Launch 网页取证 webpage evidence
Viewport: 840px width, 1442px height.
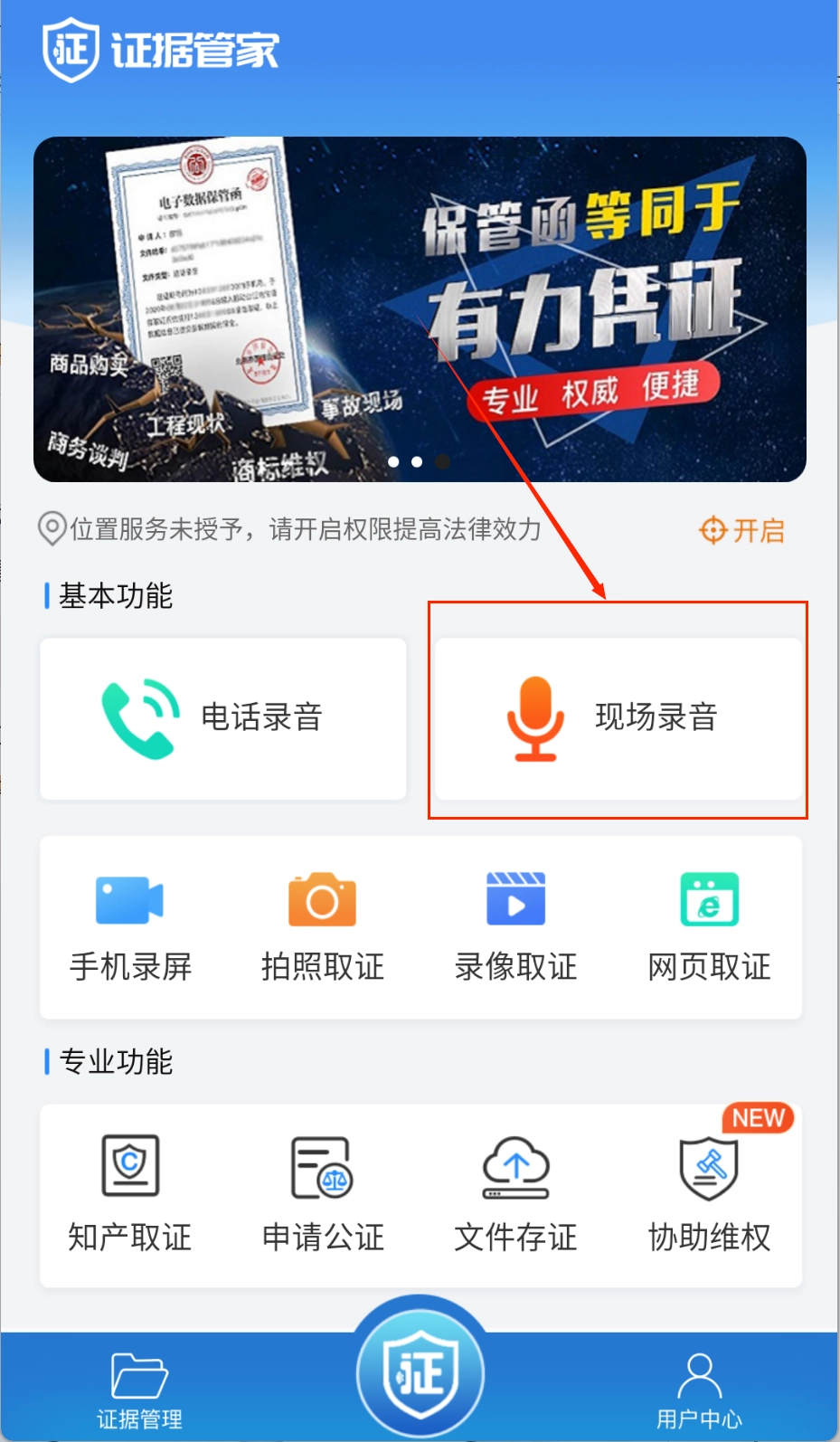pyautogui.click(x=709, y=925)
